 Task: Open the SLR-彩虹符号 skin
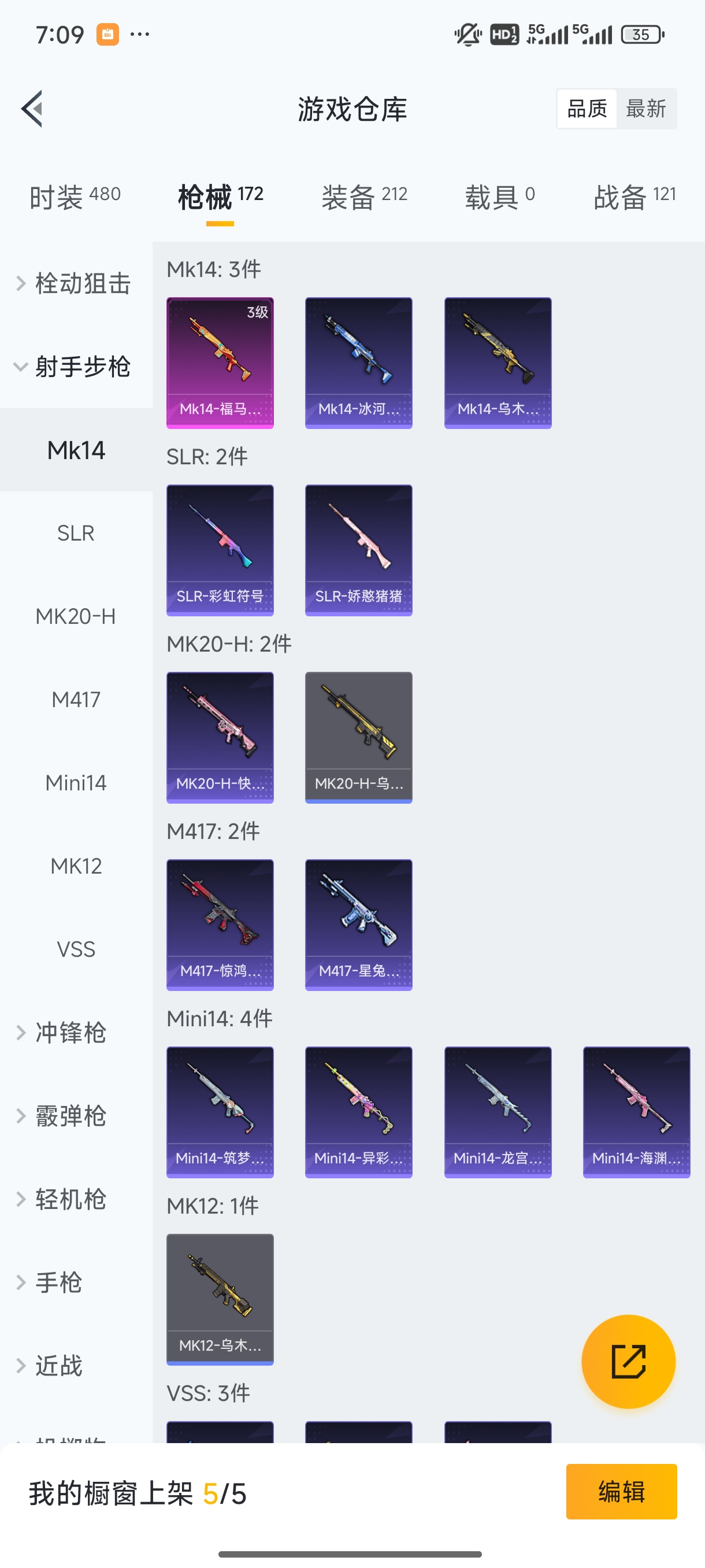(220, 550)
